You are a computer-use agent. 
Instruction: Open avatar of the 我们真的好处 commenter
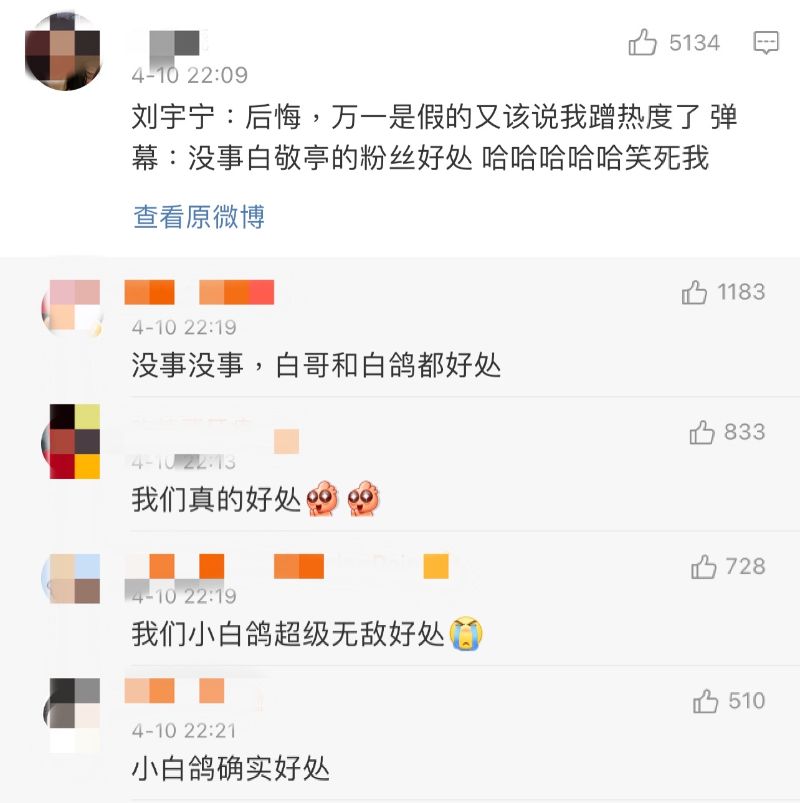click(x=72, y=442)
